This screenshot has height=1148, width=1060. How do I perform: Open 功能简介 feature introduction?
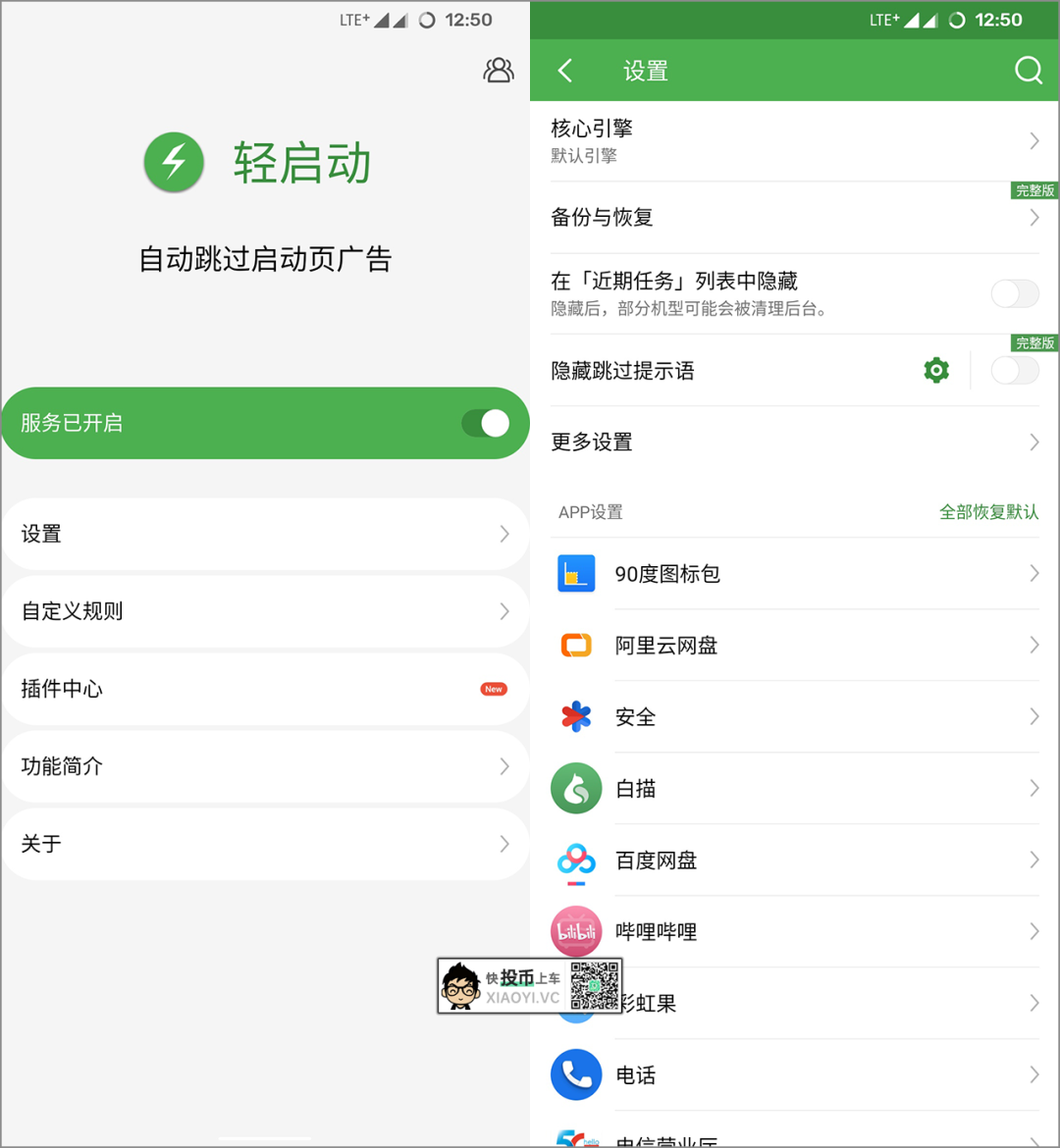click(x=265, y=766)
